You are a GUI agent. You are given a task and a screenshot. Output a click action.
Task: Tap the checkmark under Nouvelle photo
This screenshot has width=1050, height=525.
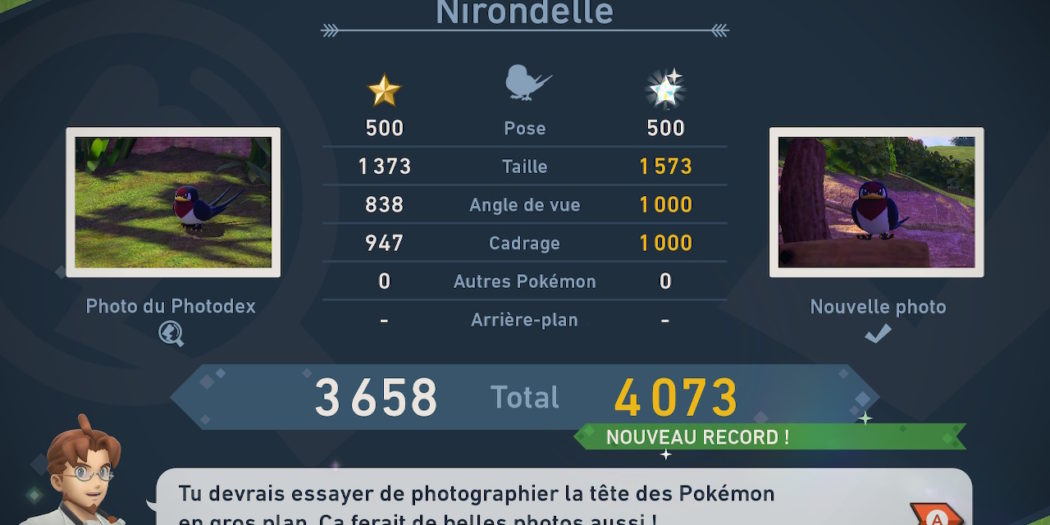[x=877, y=335]
